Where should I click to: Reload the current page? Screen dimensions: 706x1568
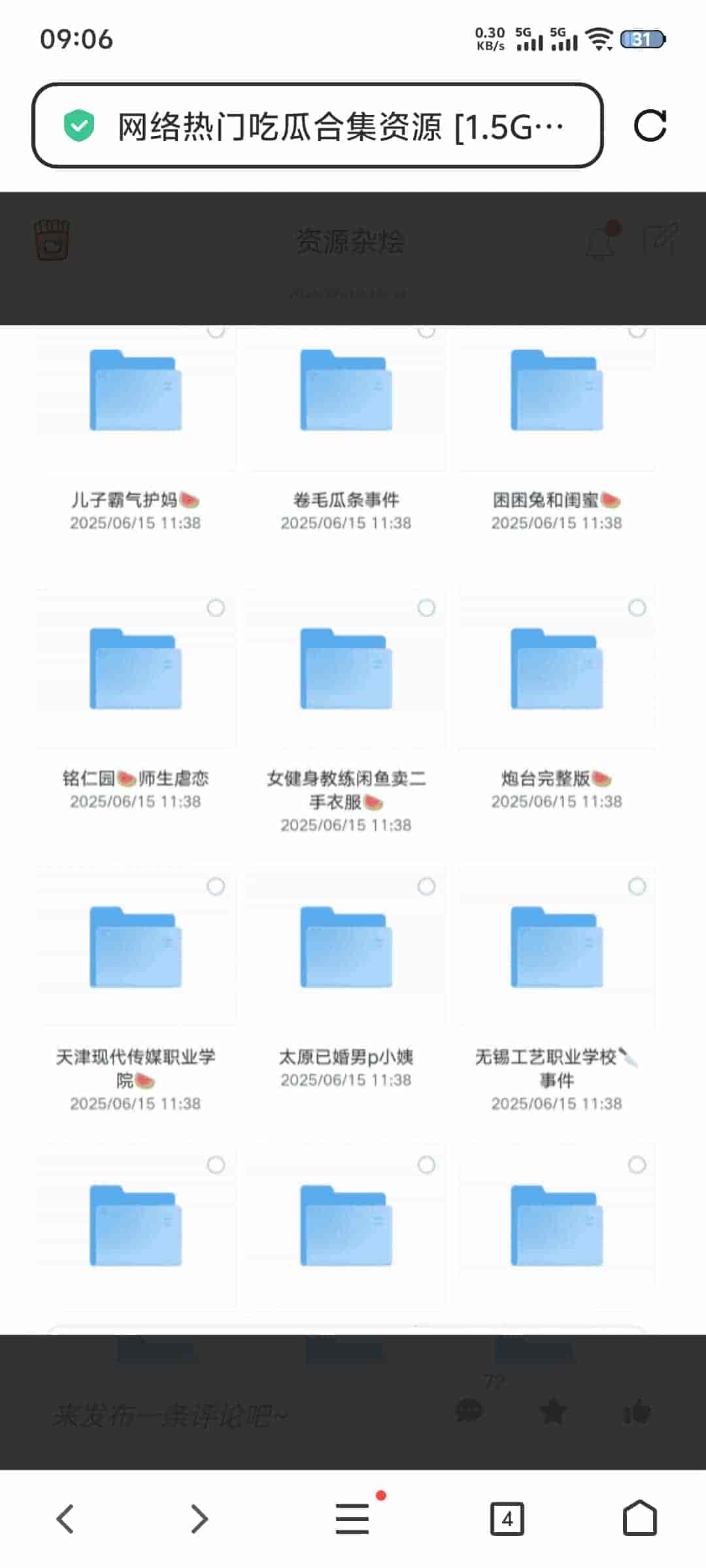tap(650, 125)
